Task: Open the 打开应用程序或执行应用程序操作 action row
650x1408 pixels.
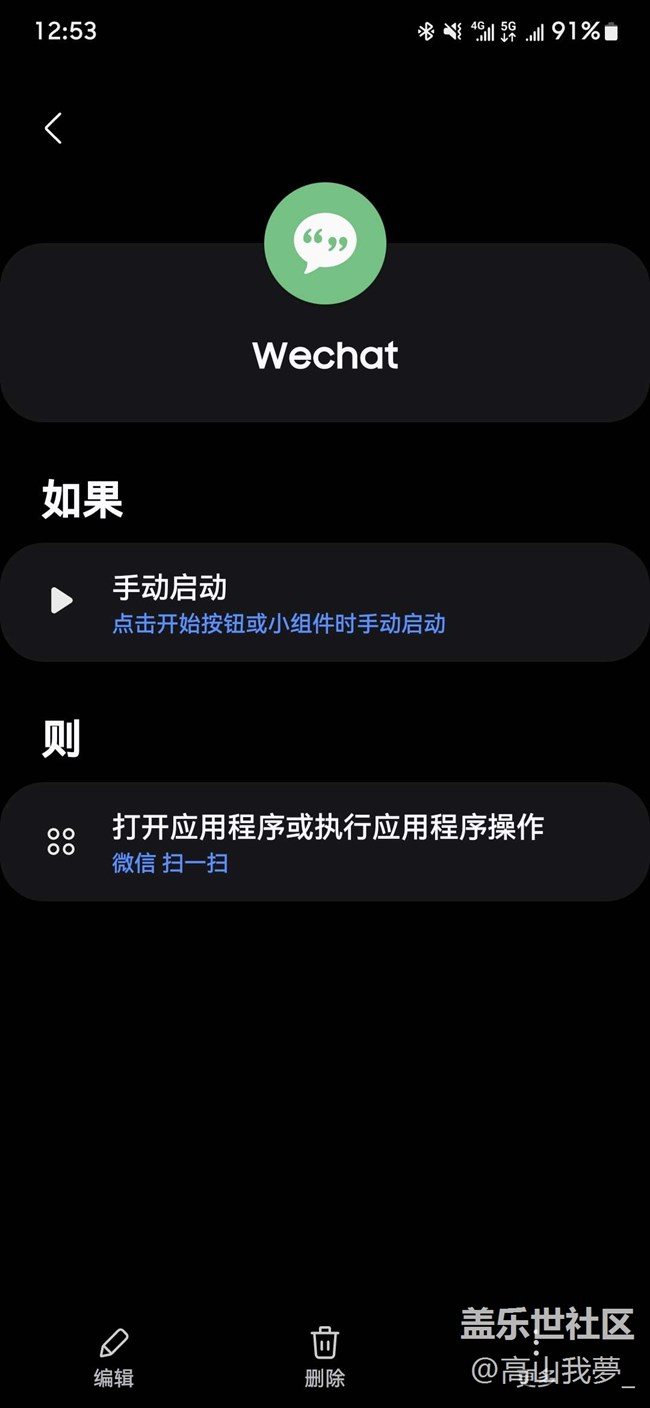Action: [325, 841]
